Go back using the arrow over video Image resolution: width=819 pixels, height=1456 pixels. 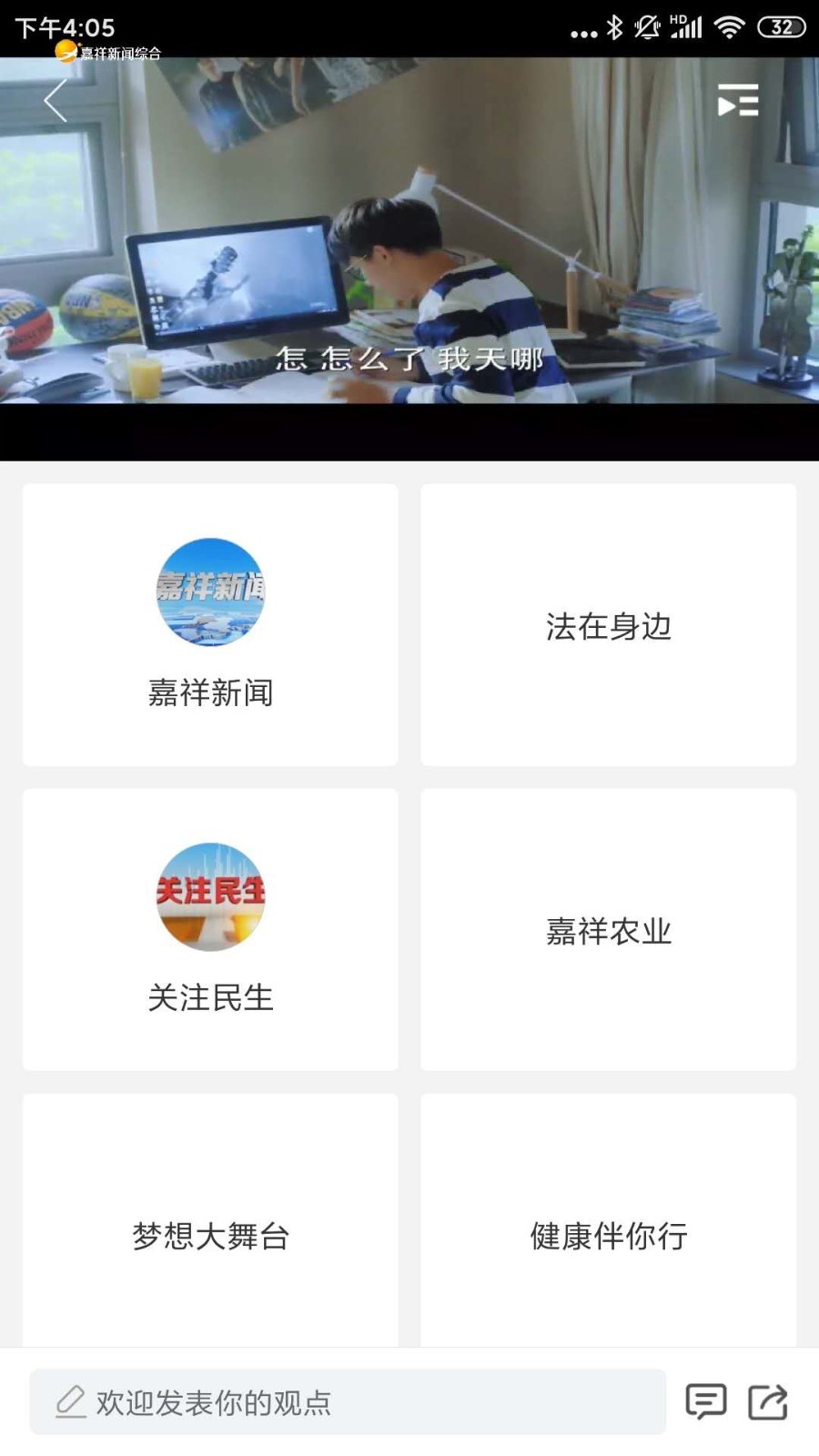[x=56, y=100]
